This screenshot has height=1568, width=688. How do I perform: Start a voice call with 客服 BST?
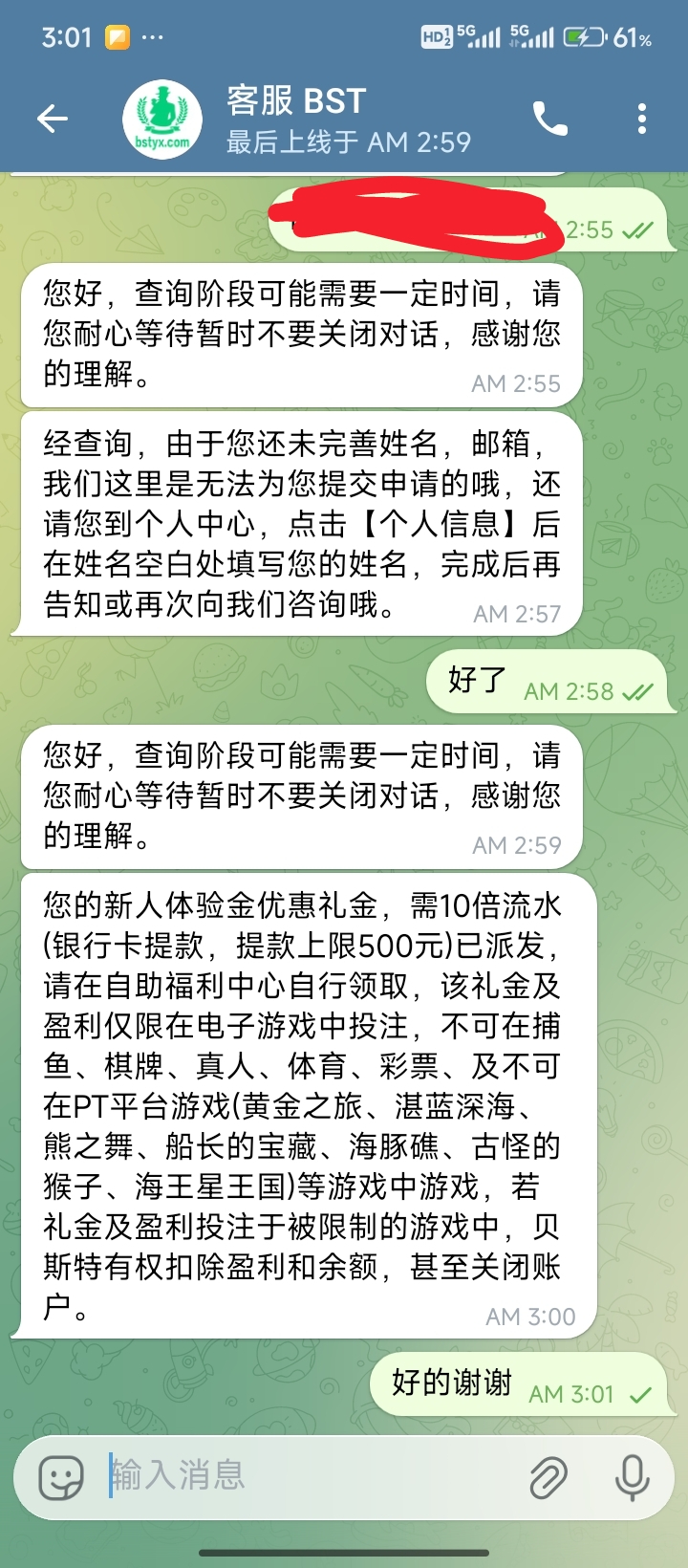pos(549,120)
